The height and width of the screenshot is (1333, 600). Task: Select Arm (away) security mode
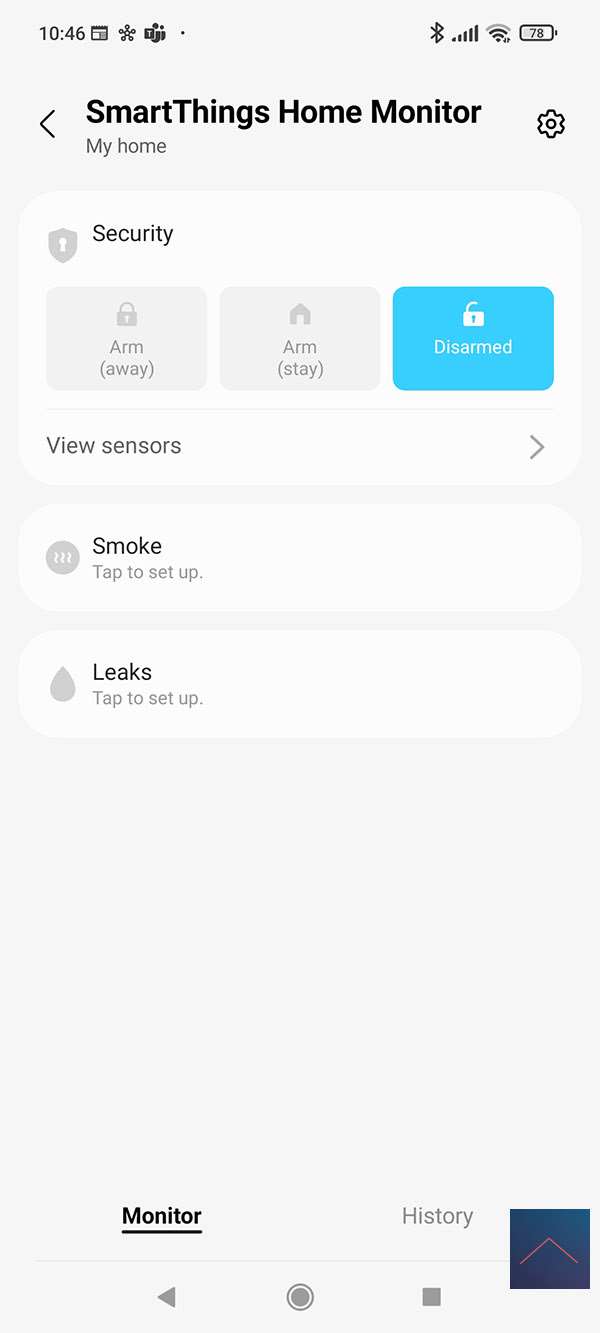pos(127,339)
